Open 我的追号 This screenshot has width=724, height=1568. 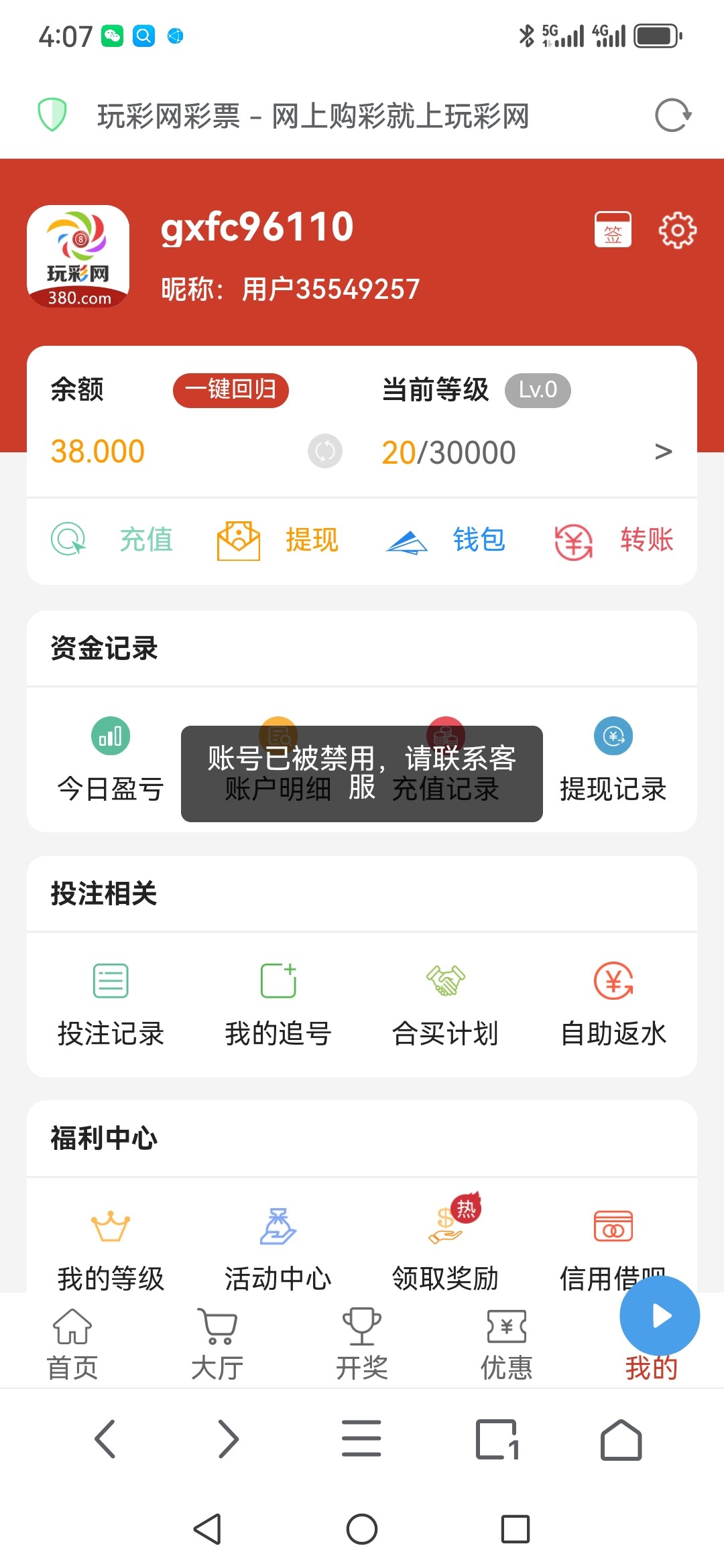point(278,1004)
